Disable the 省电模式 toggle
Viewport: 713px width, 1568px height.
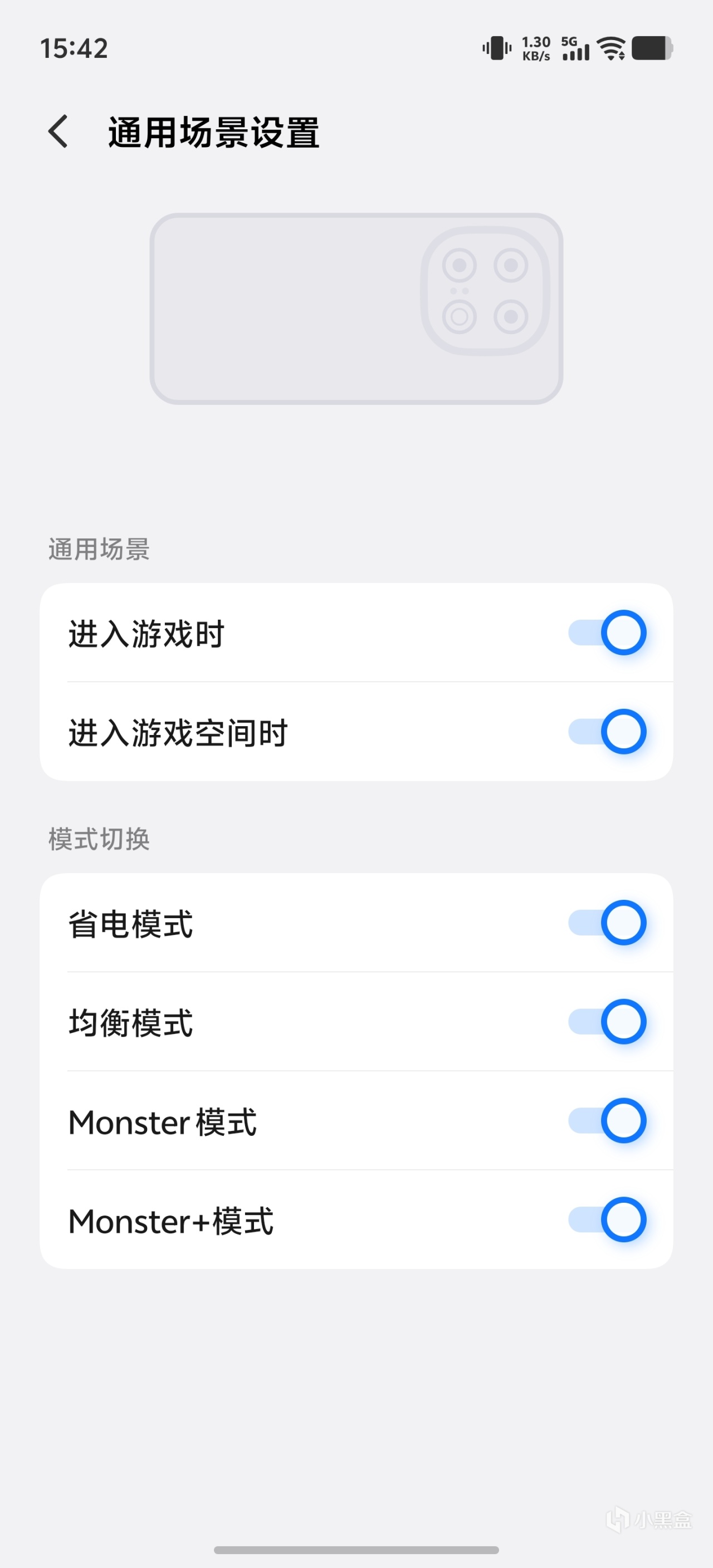607,923
